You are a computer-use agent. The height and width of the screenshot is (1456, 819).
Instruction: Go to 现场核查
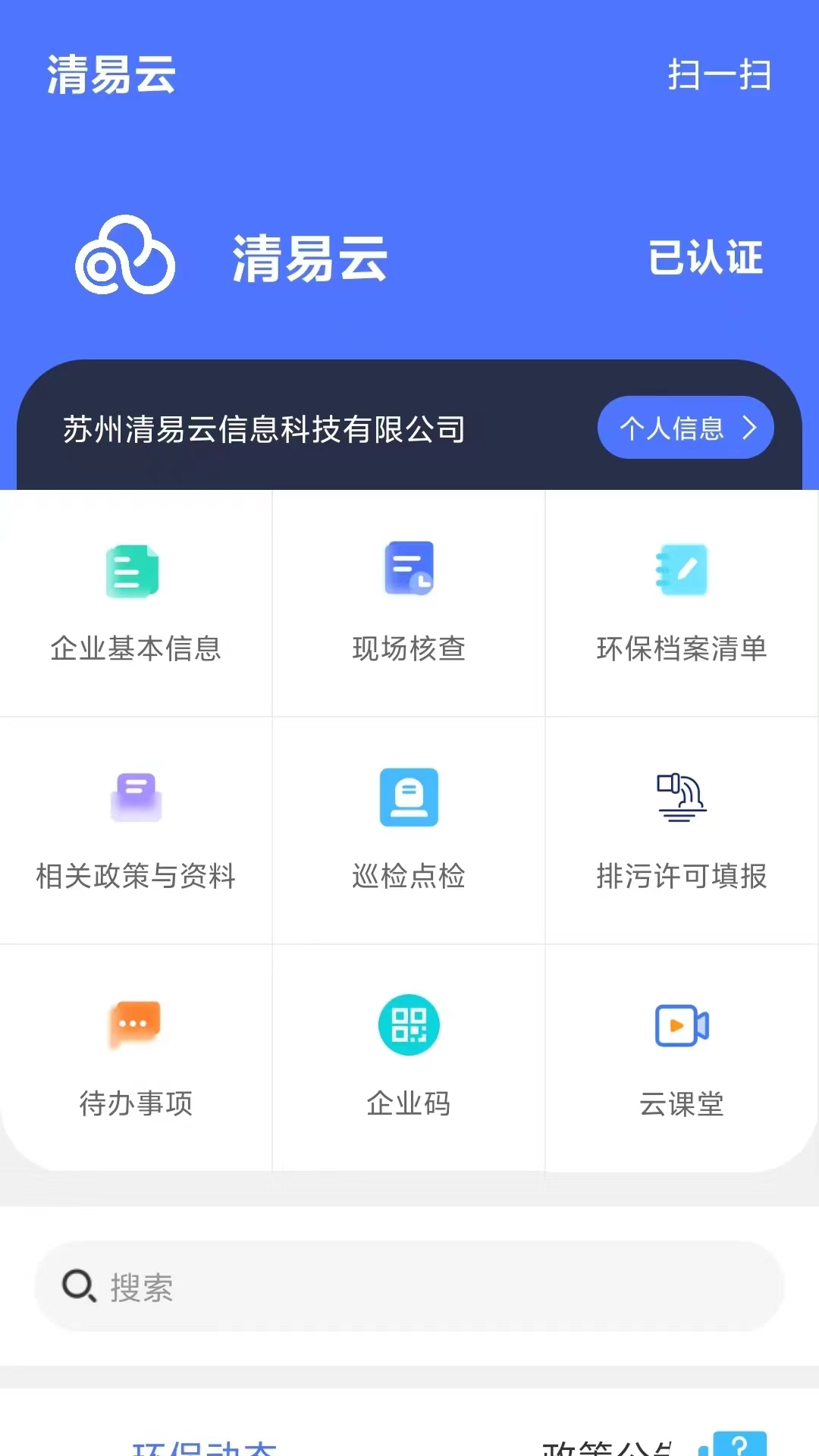click(409, 603)
